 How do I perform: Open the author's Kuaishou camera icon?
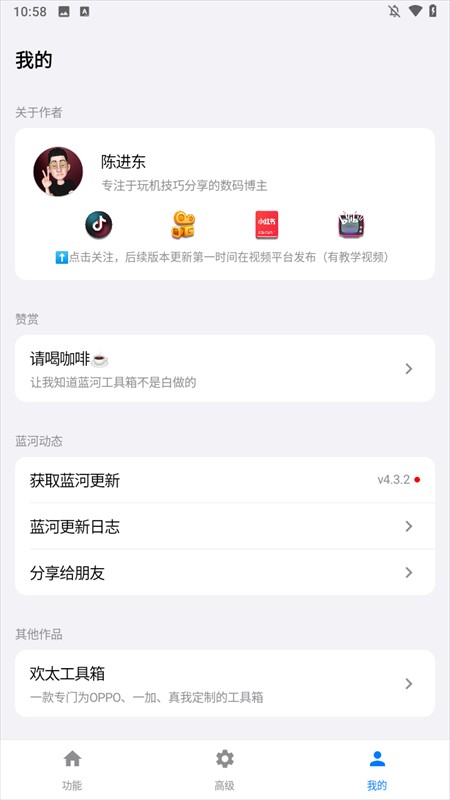pyautogui.click(x=183, y=225)
